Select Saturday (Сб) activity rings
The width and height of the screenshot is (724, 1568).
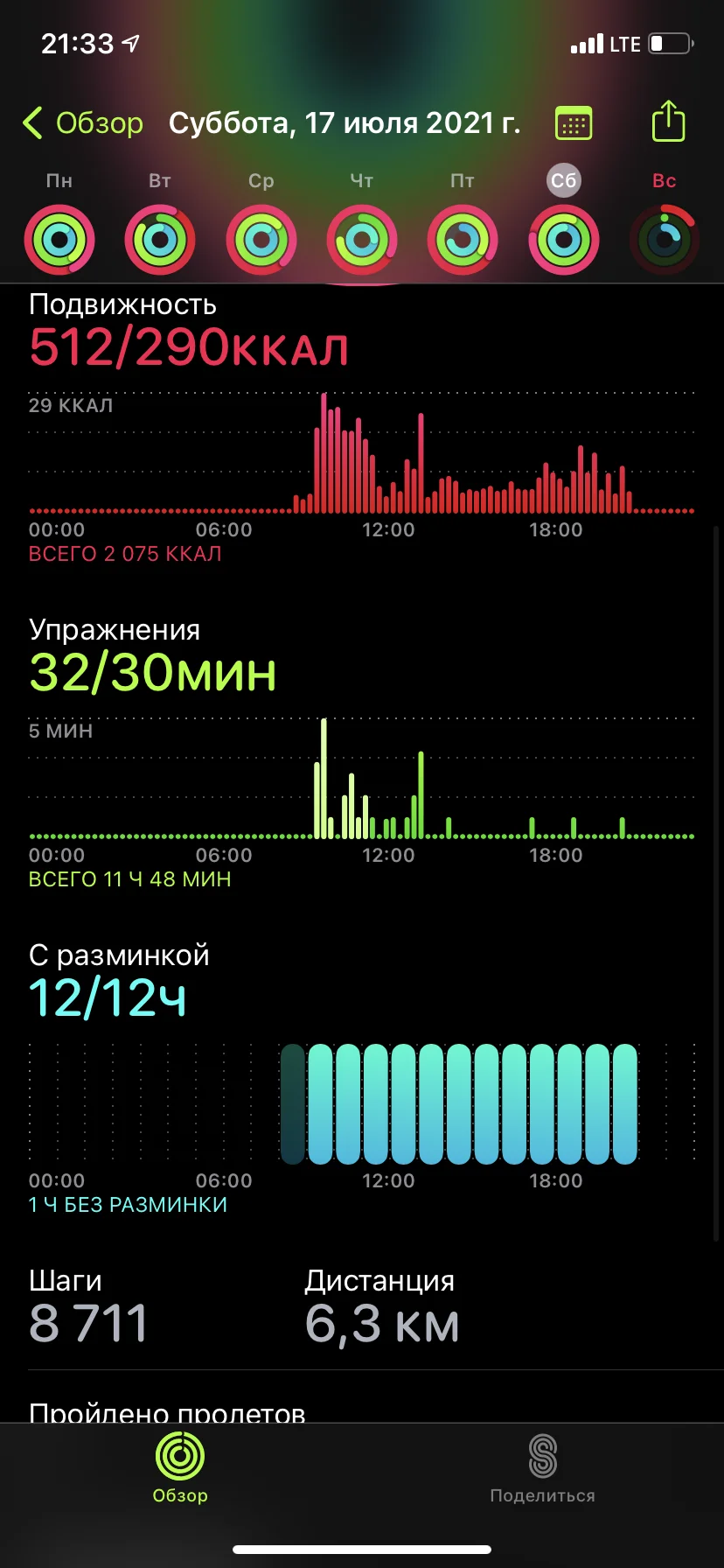[564, 239]
